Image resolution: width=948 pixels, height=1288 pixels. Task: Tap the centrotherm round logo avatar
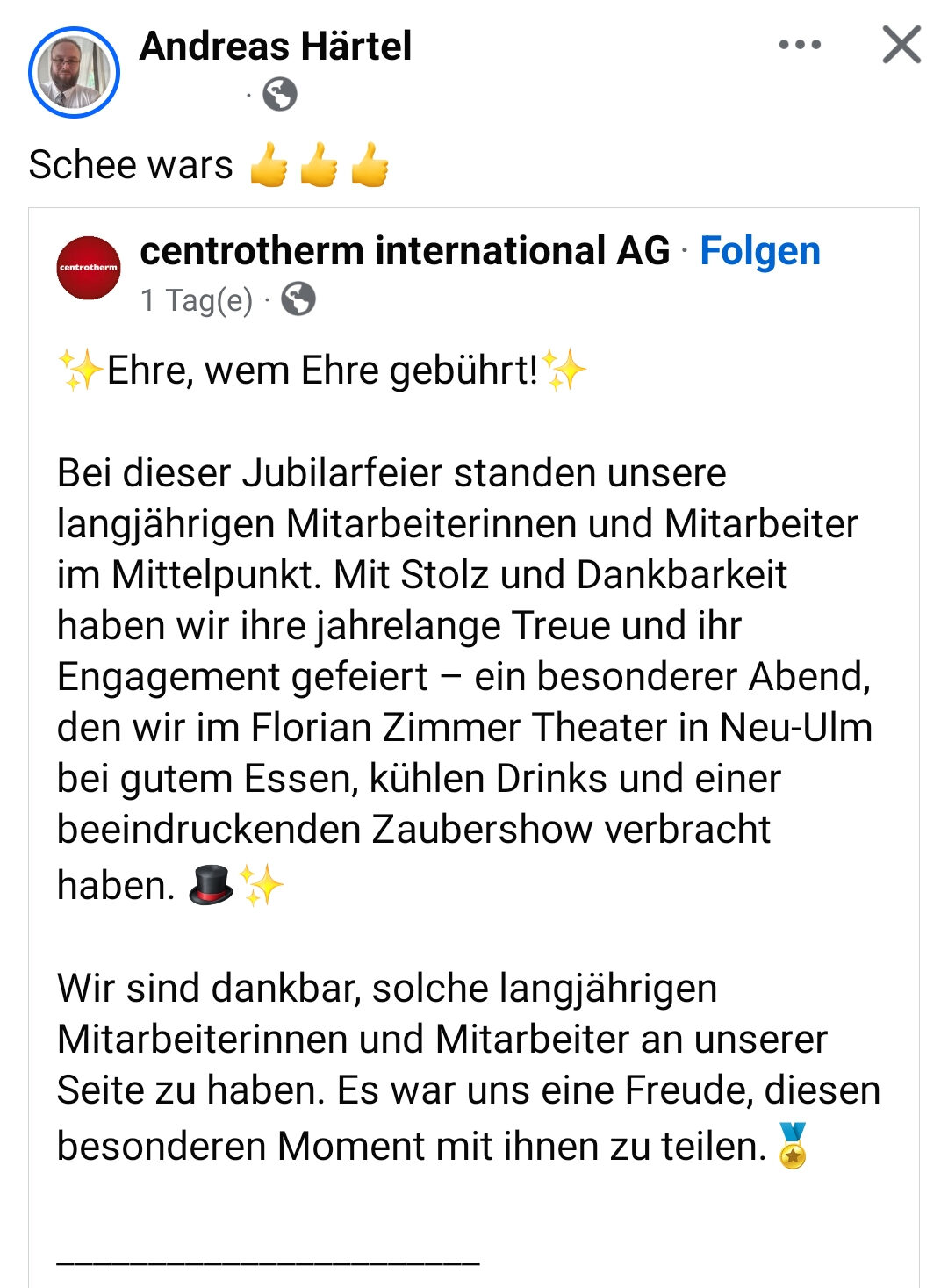pyautogui.click(x=89, y=268)
